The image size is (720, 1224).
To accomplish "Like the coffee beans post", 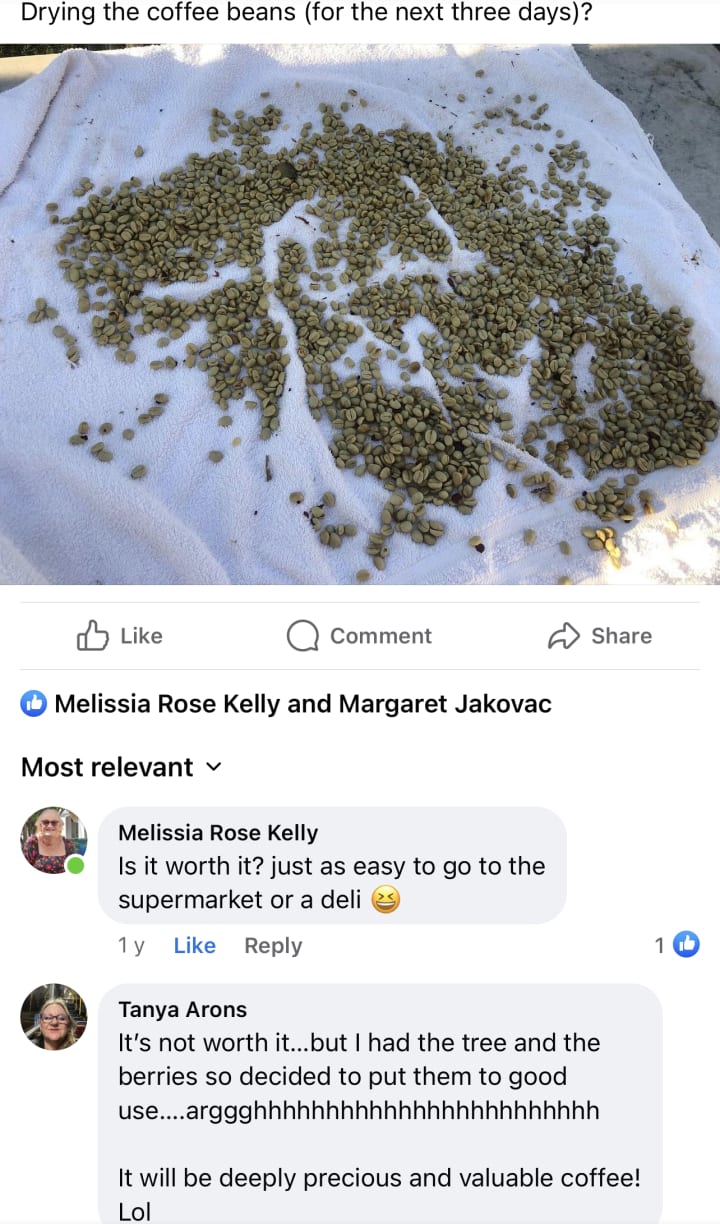I will click(120, 636).
